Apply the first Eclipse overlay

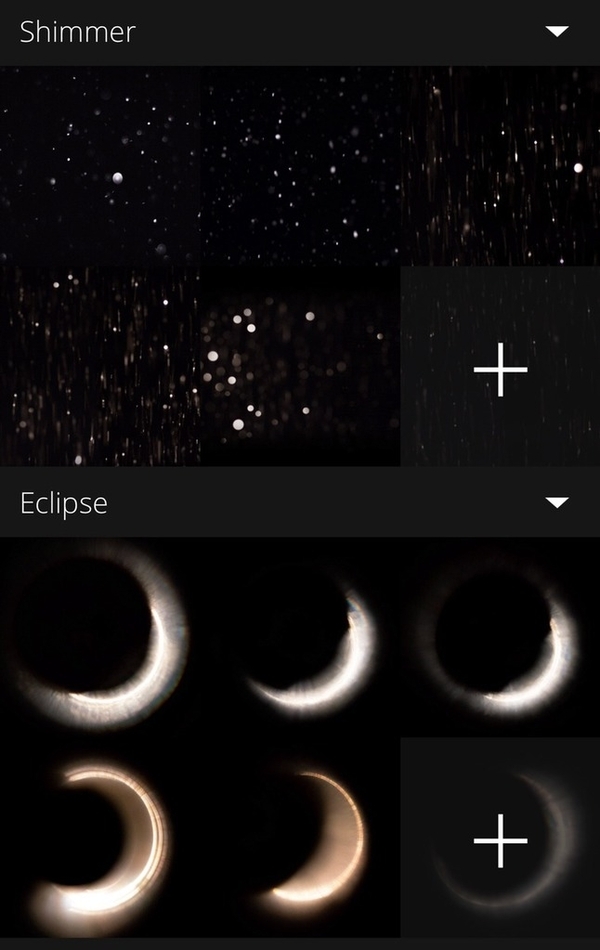(x=100, y=637)
